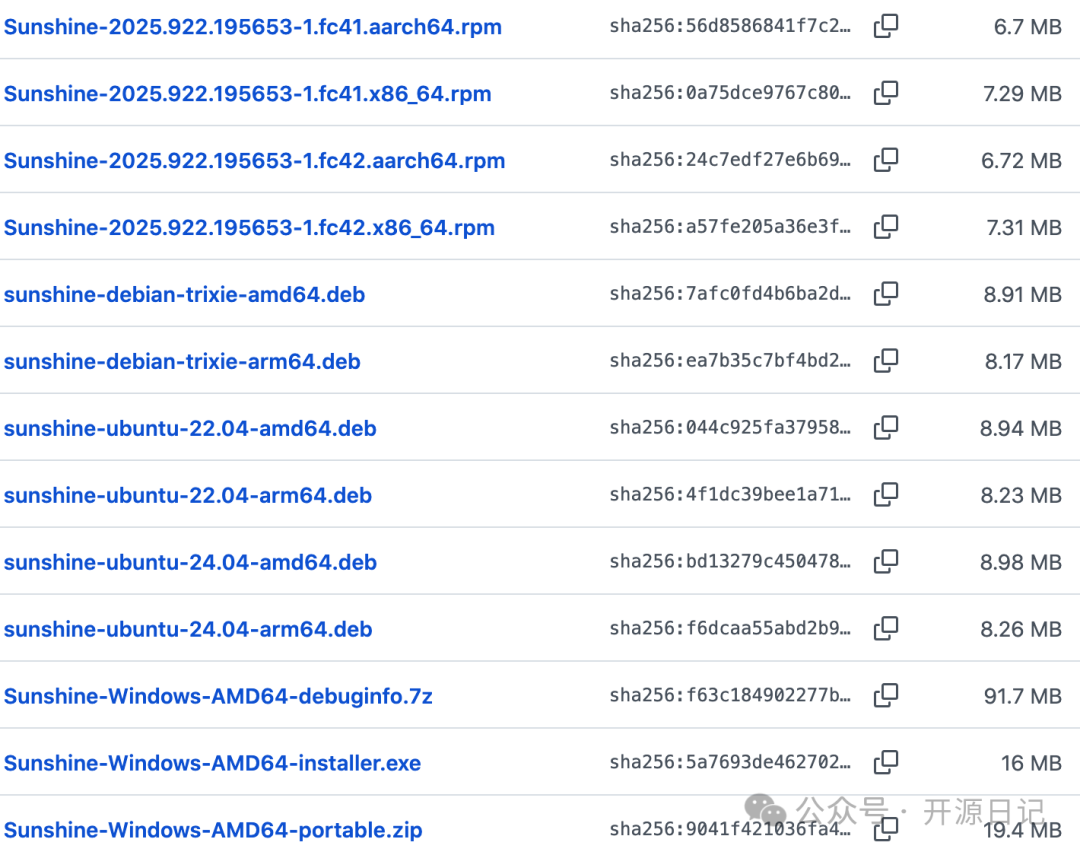Copy sha256 hash of fc41 aarch64 rpm
This screenshot has height=855, width=1080.
(886, 27)
